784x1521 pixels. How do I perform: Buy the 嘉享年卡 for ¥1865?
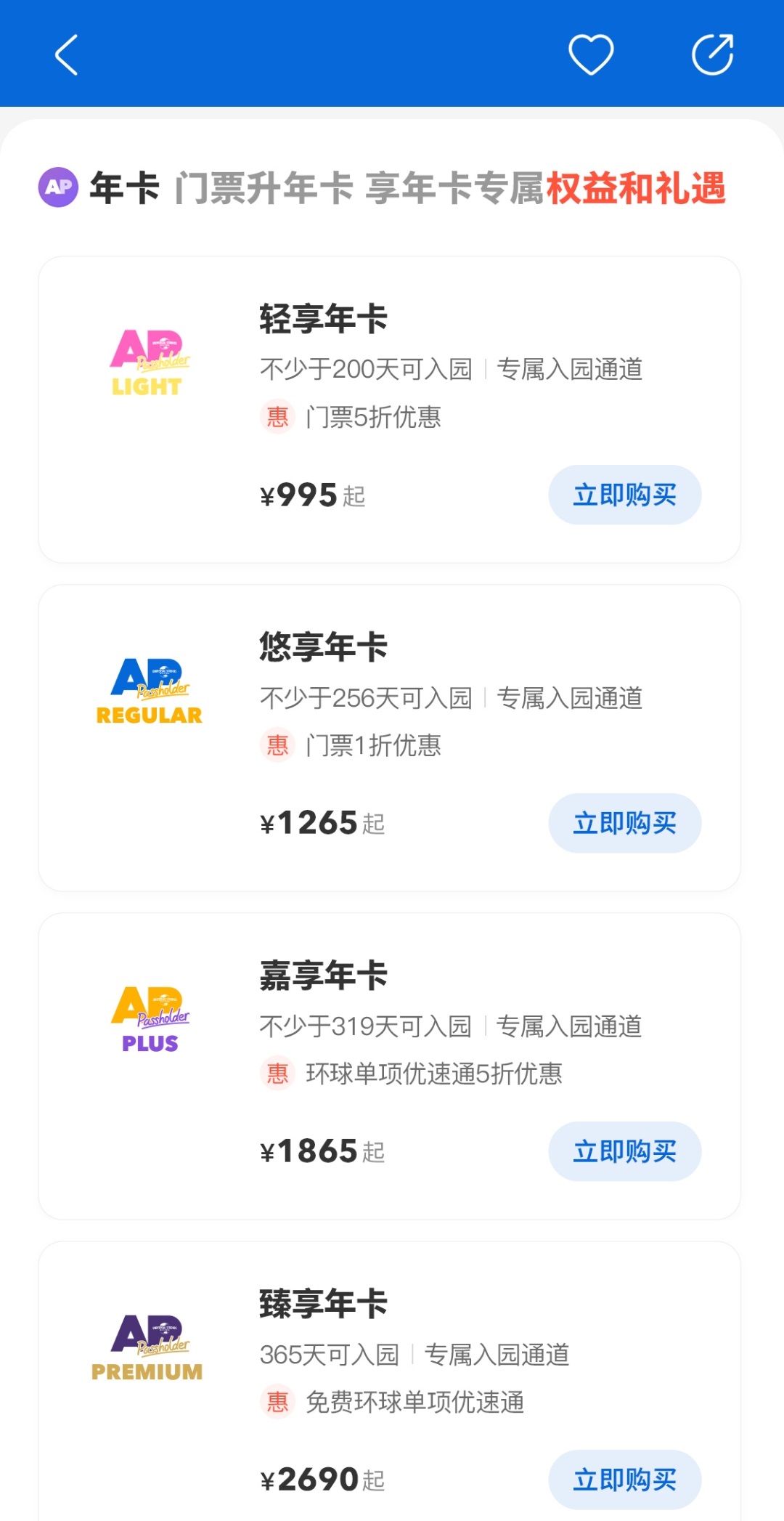pos(624,1152)
